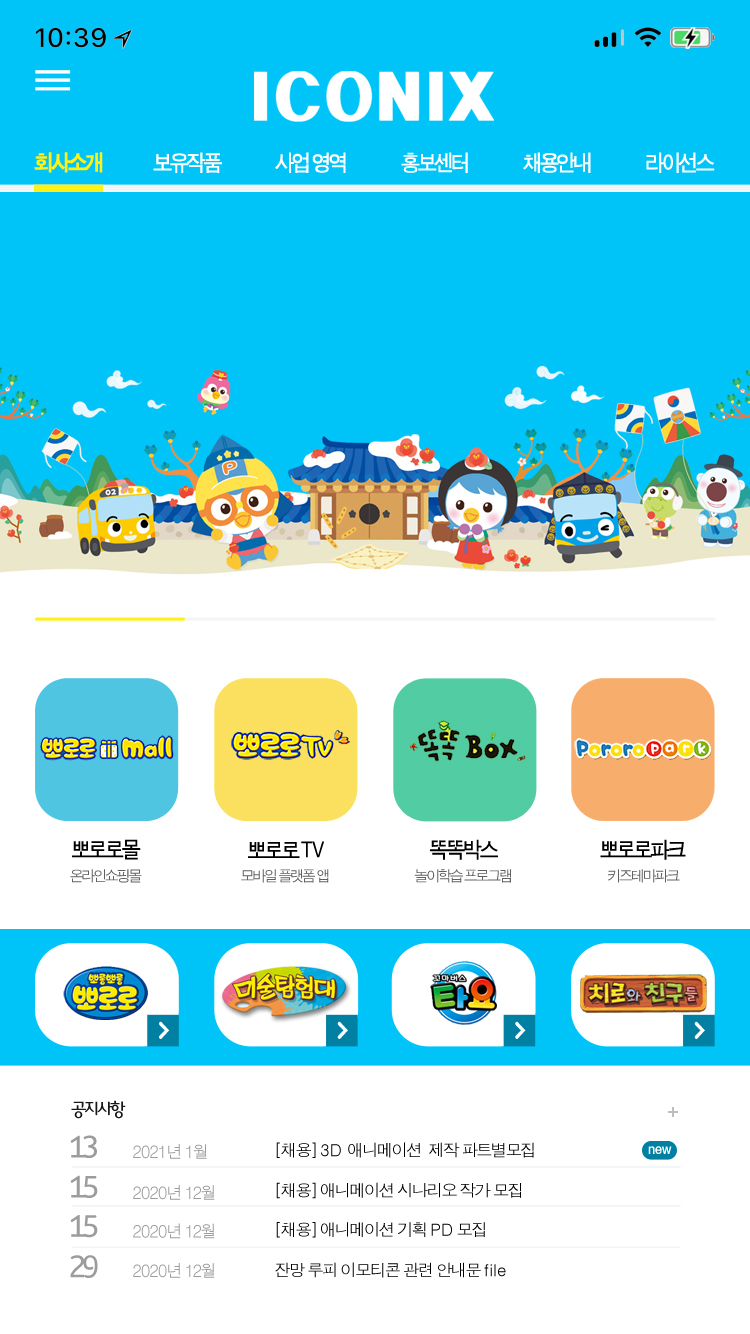Switch to the 채용안내 tab

click(557, 163)
